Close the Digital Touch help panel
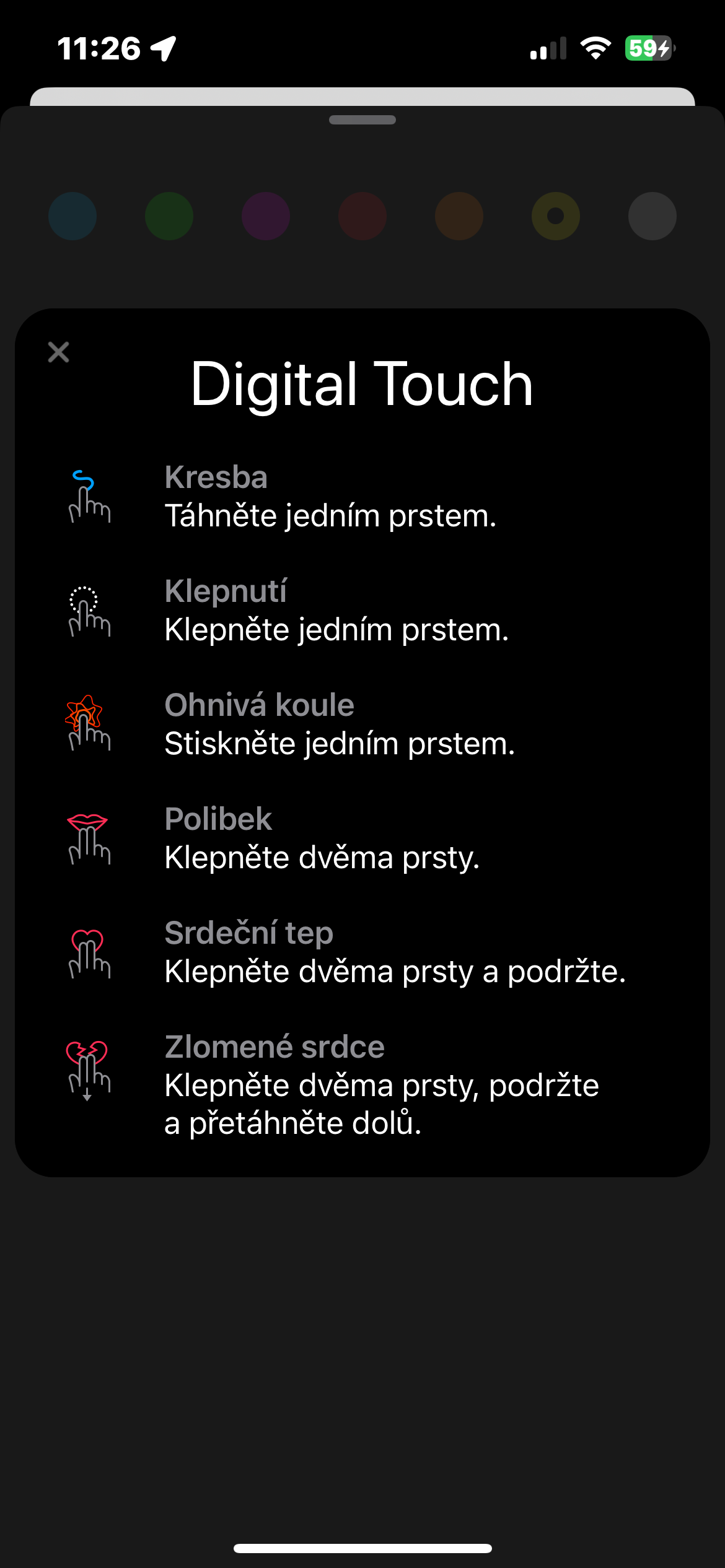 [x=58, y=352]
